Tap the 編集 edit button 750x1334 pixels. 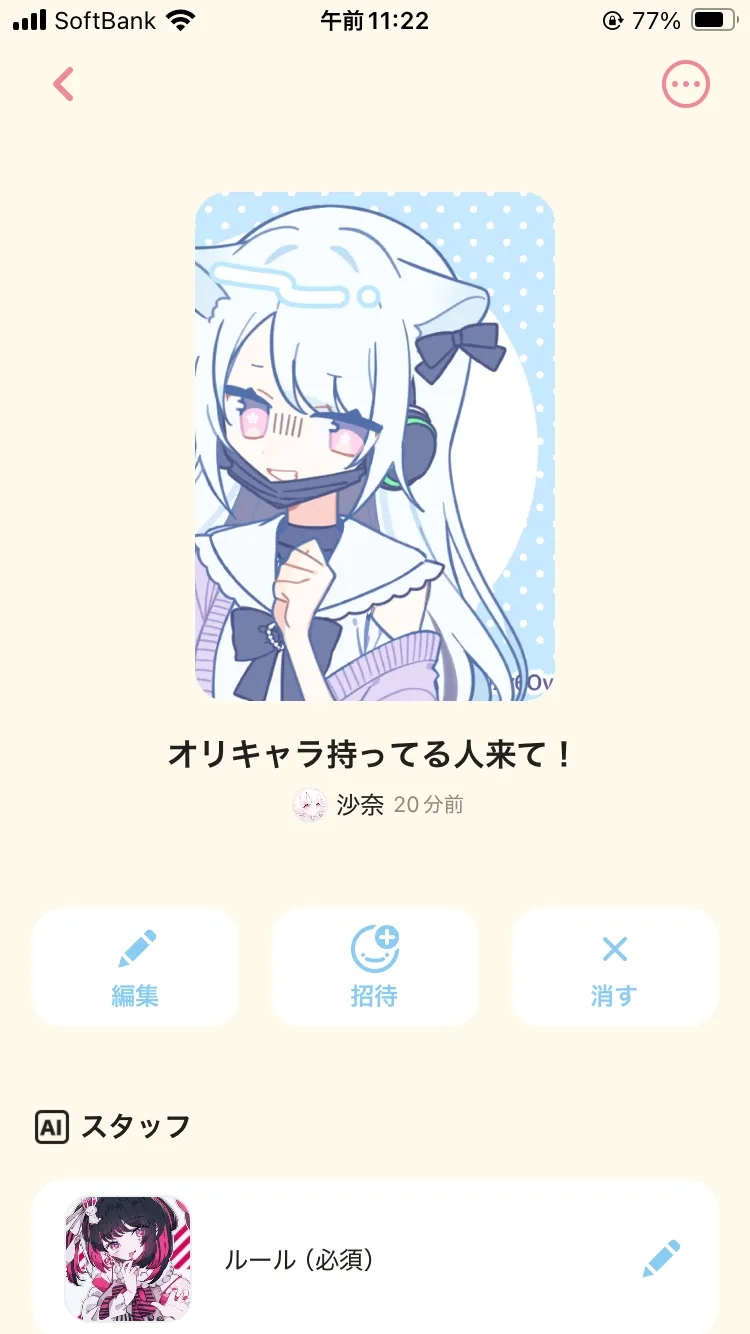click(135, 967)
